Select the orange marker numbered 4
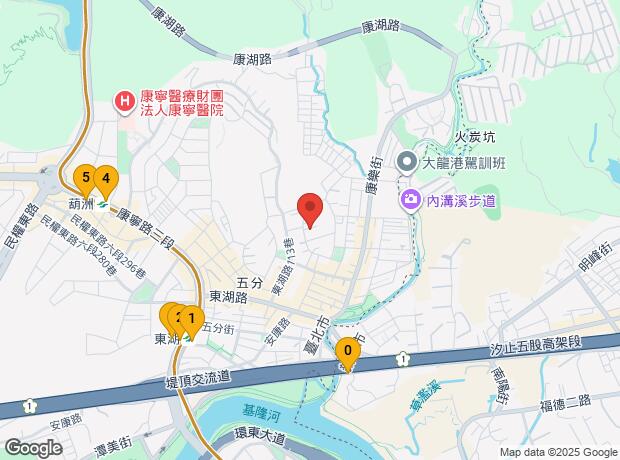 tap(106, 182)
